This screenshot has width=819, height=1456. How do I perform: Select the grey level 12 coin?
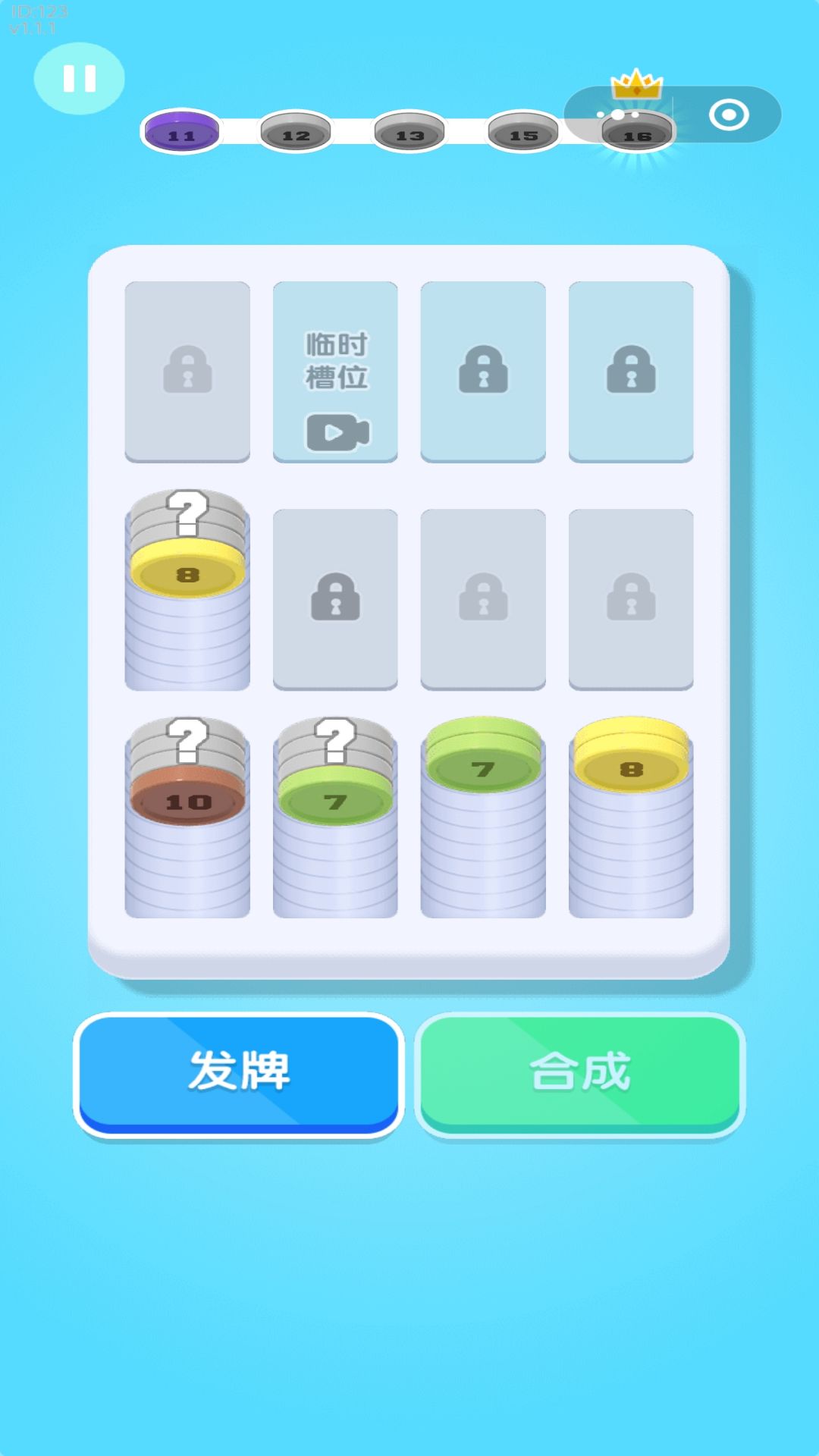295,134
